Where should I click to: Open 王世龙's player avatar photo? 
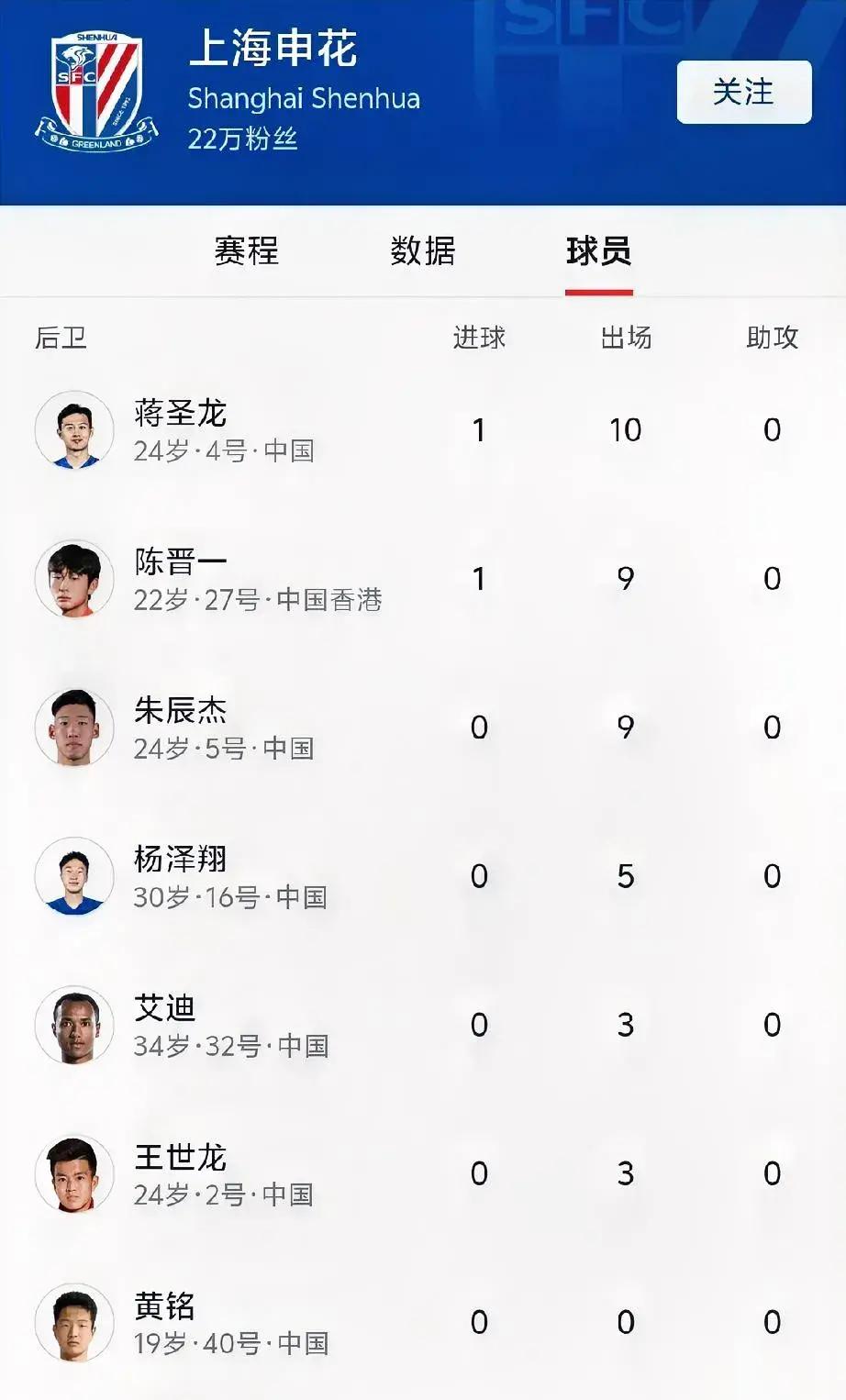click(x=75, y=1173)
